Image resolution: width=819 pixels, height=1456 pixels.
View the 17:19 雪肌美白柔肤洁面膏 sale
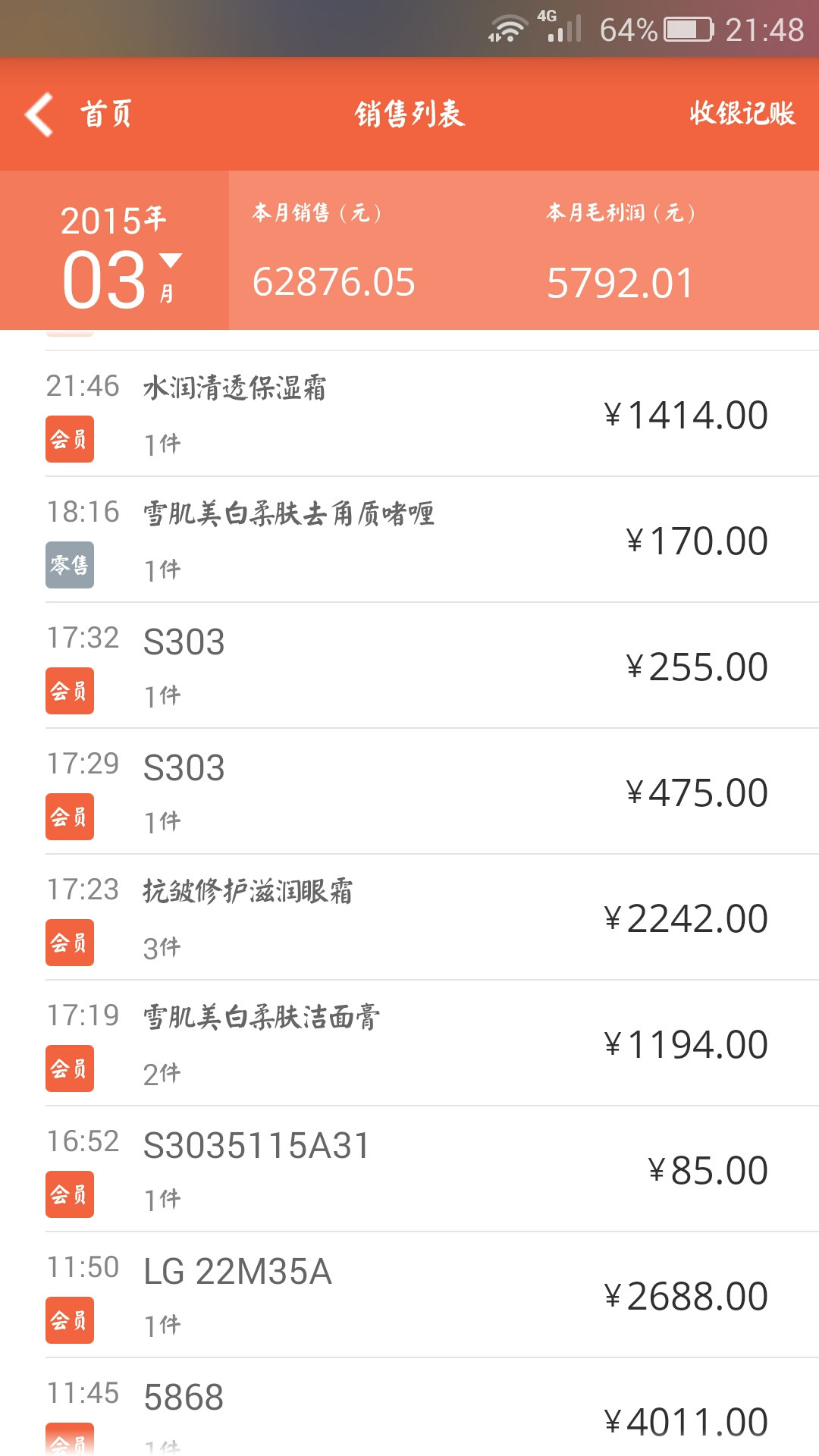point(409,1043)
